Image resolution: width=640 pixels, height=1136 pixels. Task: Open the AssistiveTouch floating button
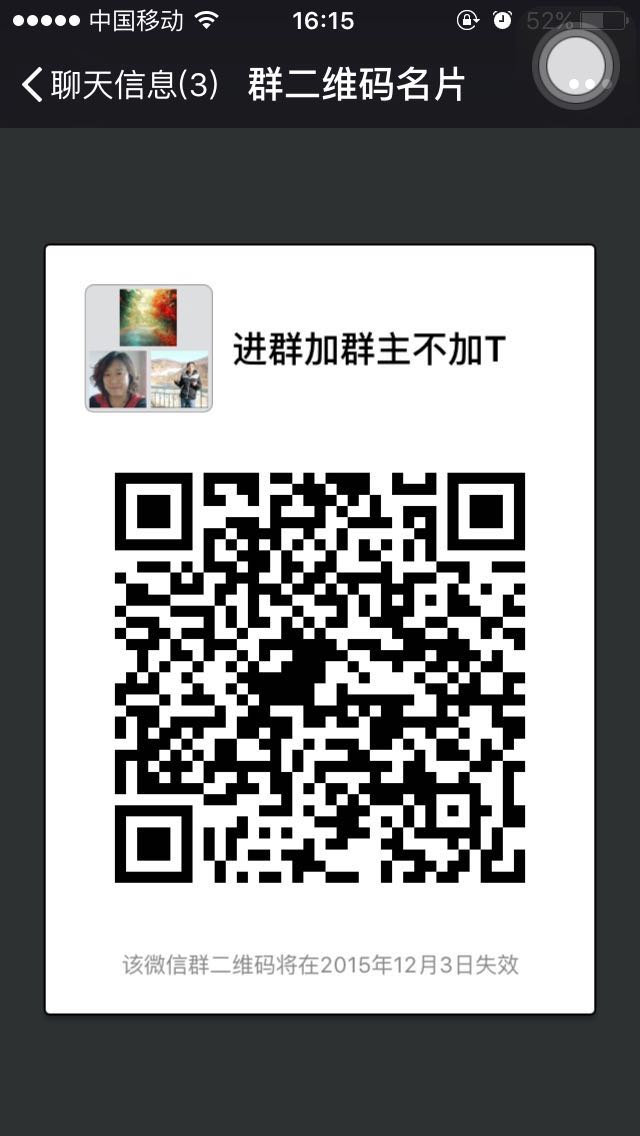574,67
